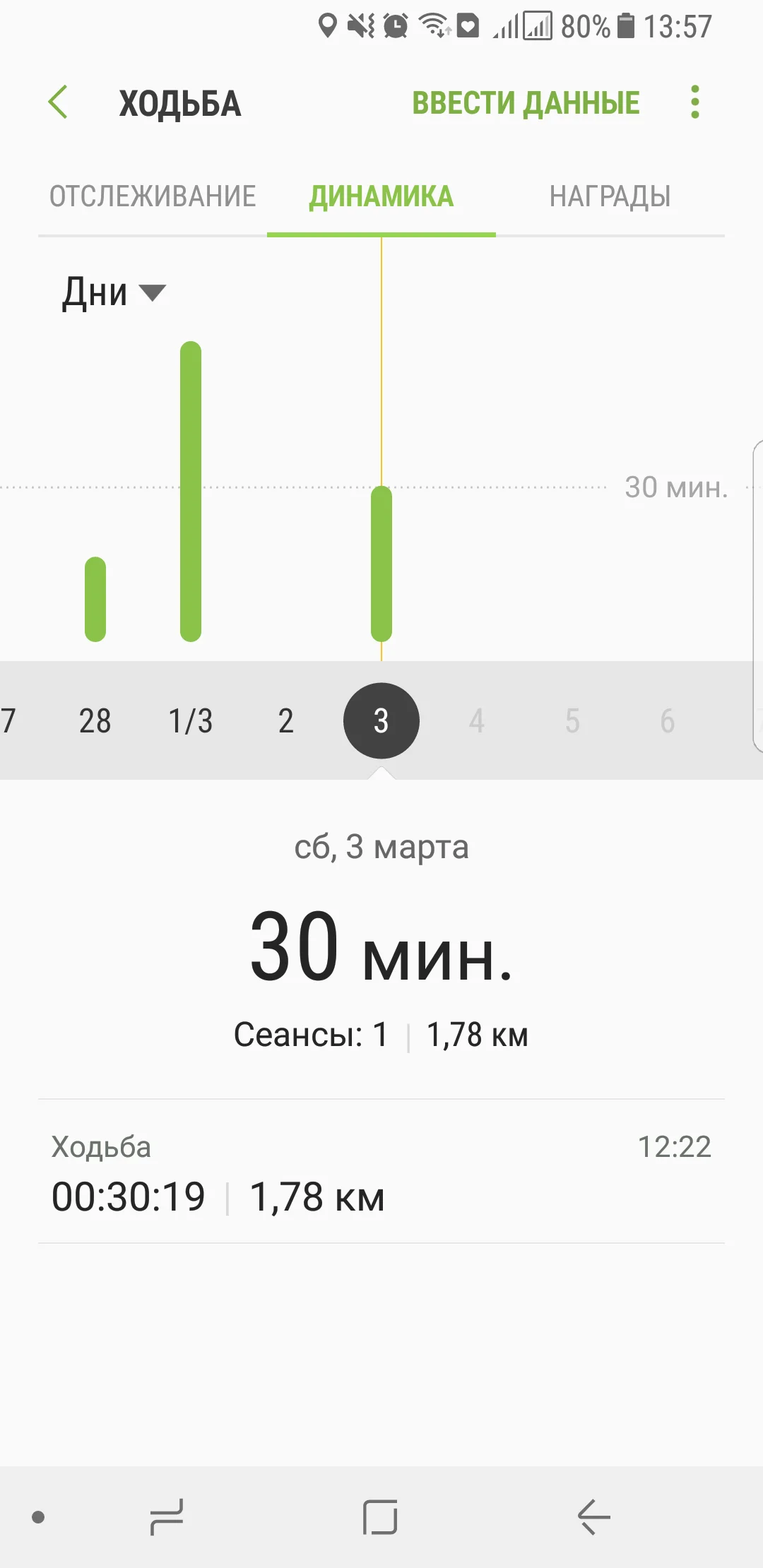Open the three-dot overflow menu
Image resolution: width=763 pixels, height=1568 pixels.
pos(695,102)
